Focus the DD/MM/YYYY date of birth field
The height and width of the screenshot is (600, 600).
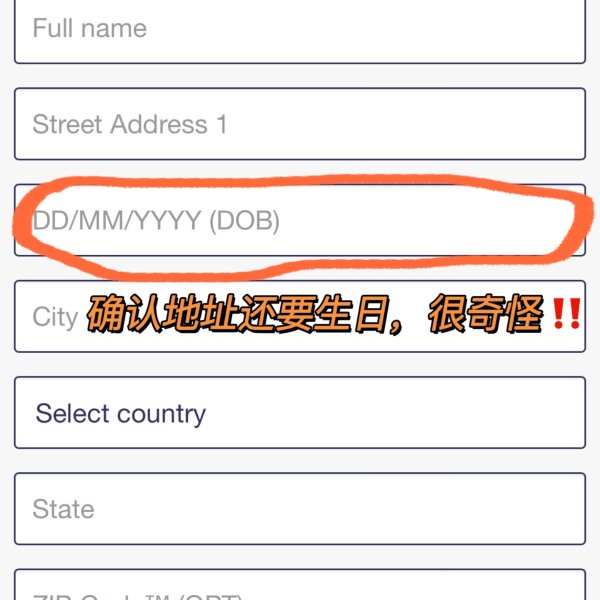pos(300,220)
